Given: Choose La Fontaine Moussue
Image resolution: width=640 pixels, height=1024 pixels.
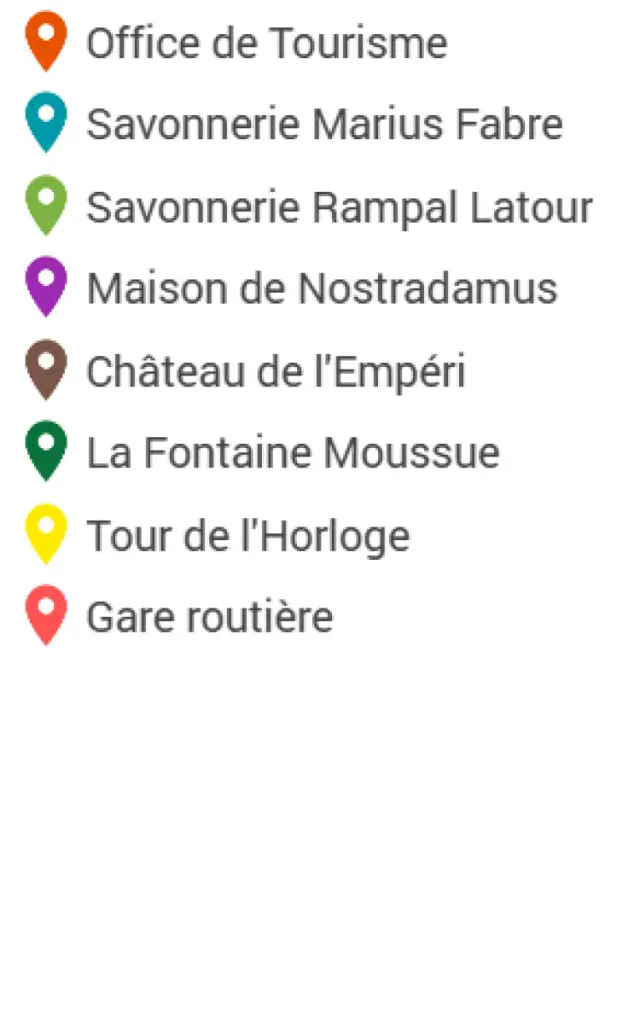Looking at the screenshot, I should point(292,453).
